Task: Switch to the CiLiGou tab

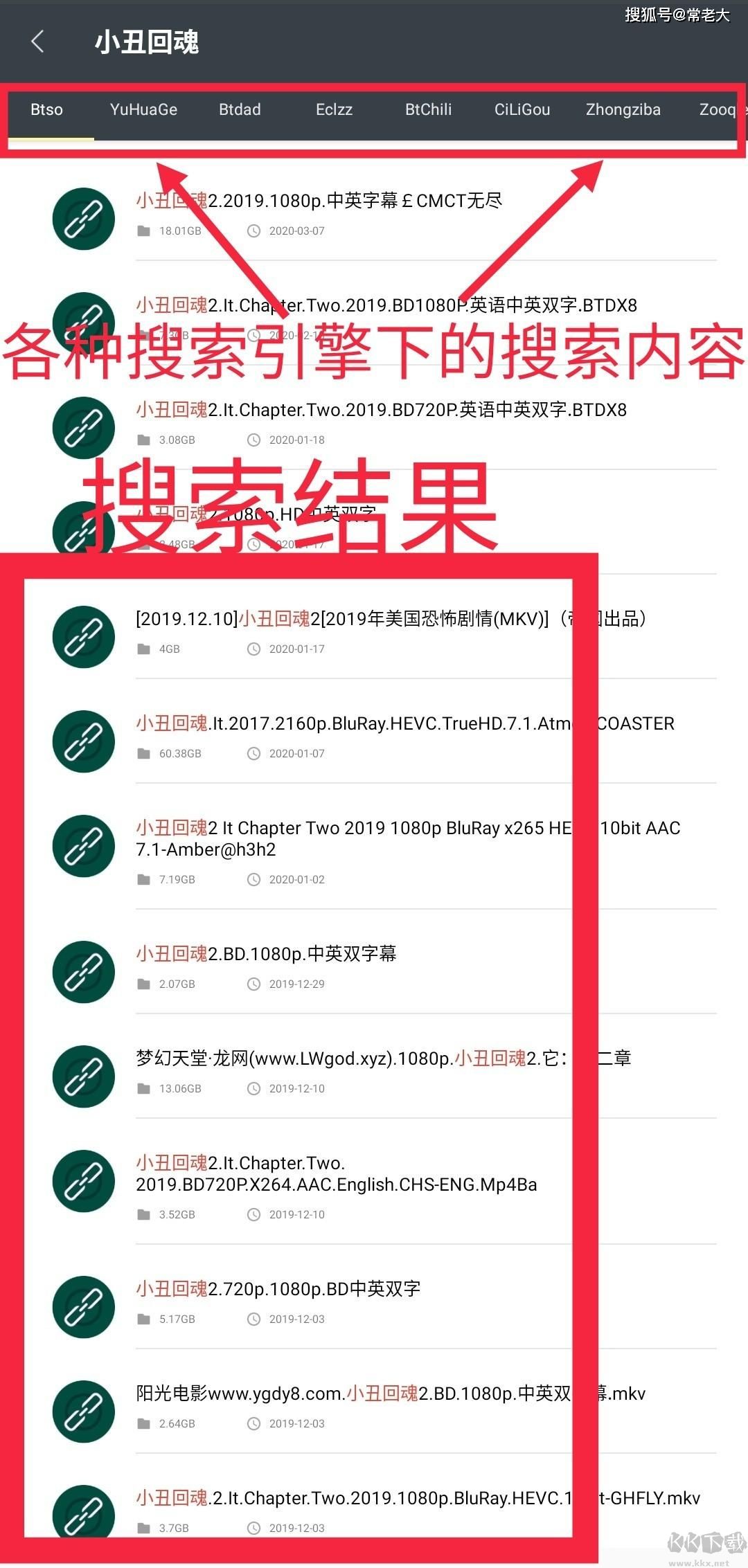Action: coord(522,109)
